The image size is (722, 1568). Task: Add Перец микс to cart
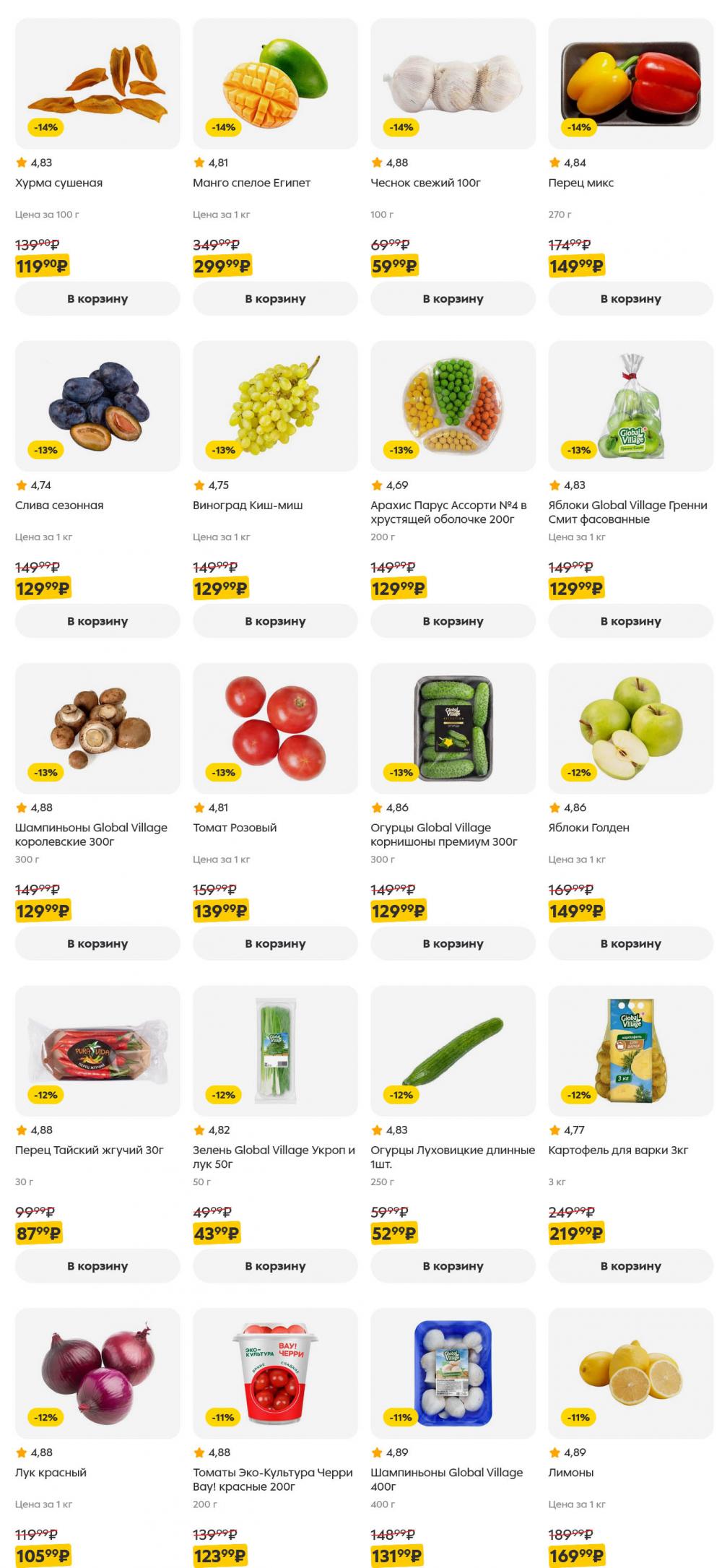[x=630, y=298]
